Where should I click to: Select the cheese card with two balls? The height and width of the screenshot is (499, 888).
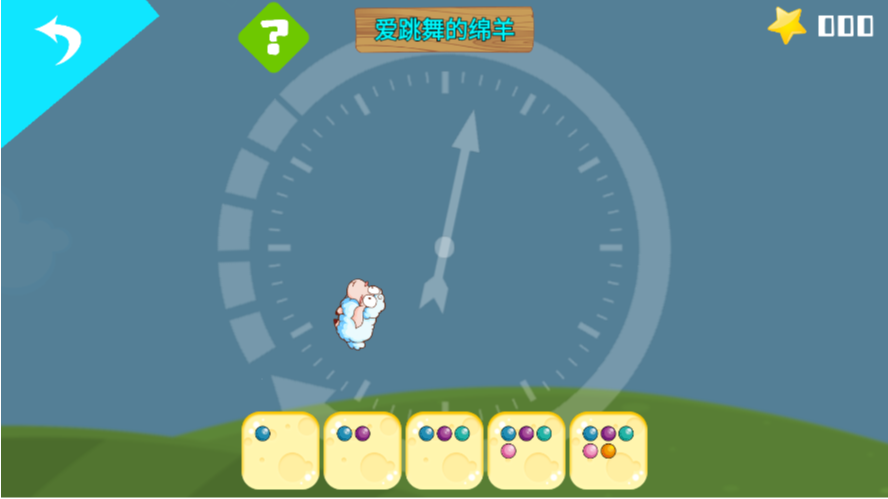pyautogui.click(x=362, y=451)
